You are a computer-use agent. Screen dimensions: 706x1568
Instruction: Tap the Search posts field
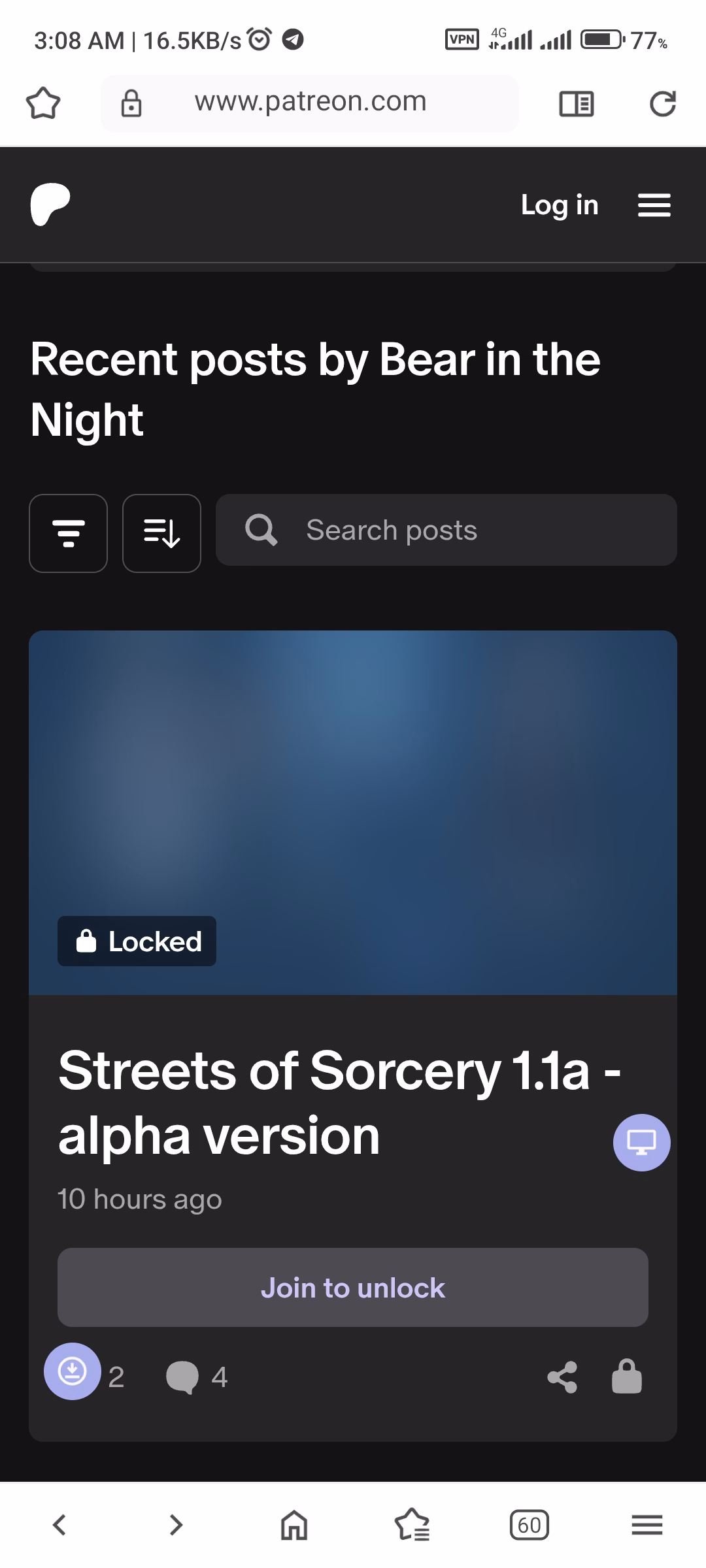[x=446, y=530]
